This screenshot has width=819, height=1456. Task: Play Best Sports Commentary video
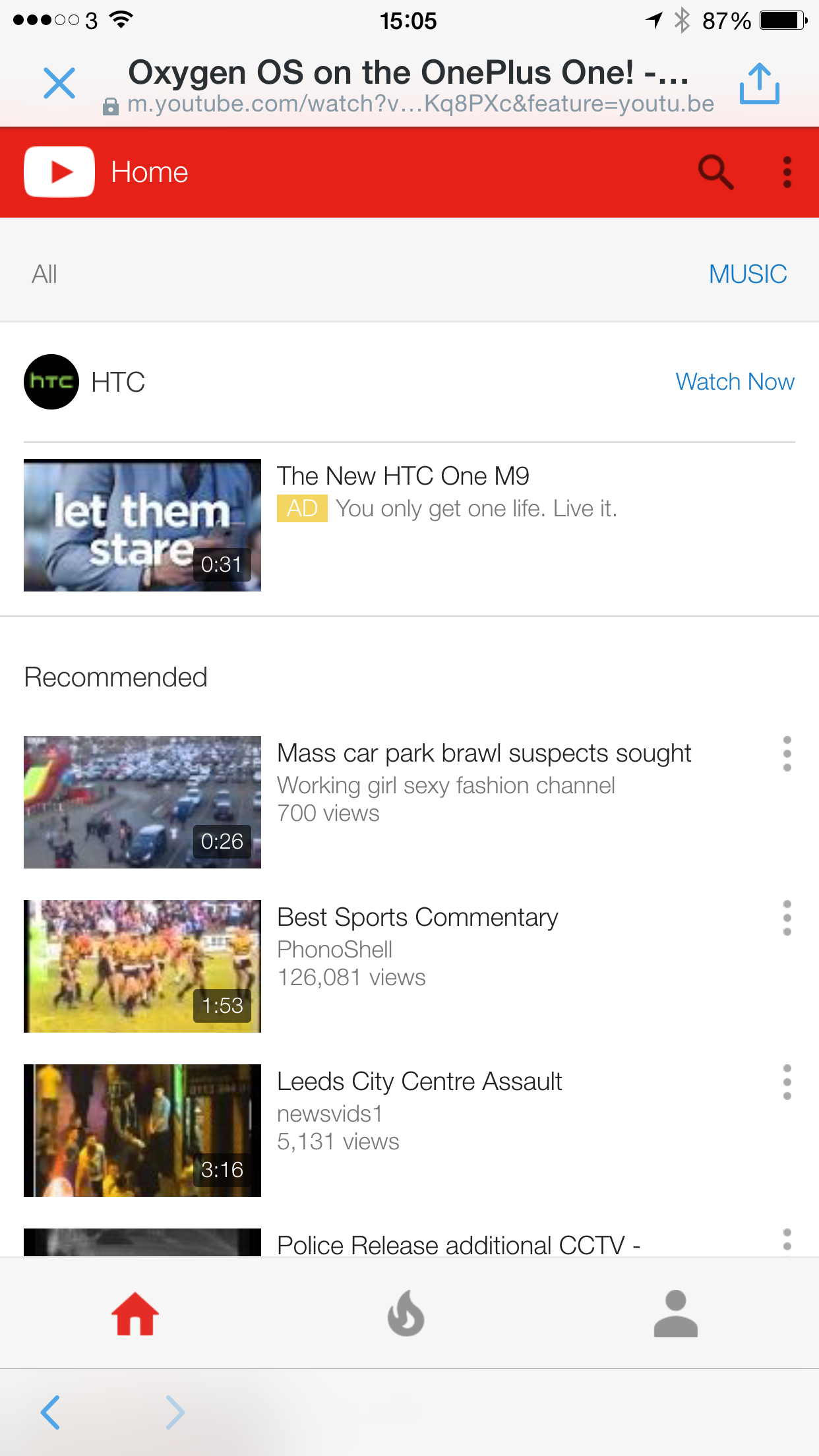tap(142, 966)
